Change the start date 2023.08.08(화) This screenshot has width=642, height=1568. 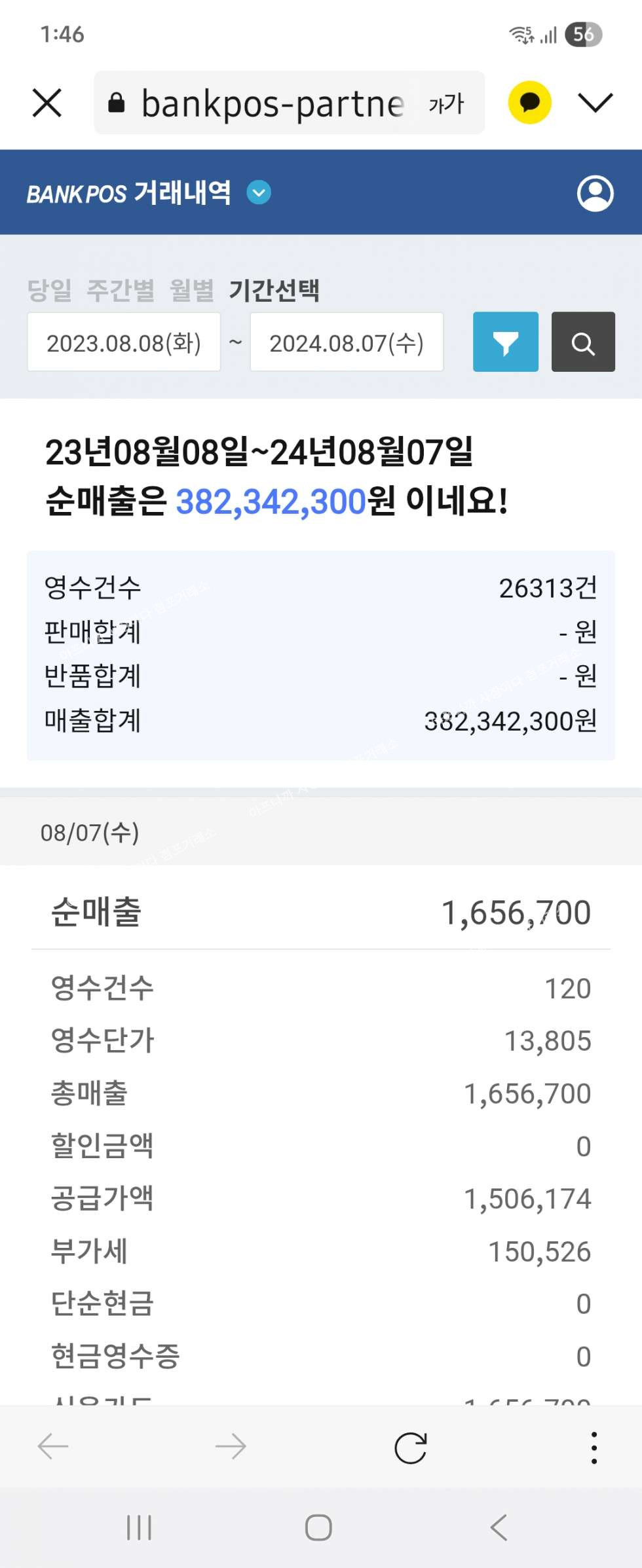pos(124,342)
